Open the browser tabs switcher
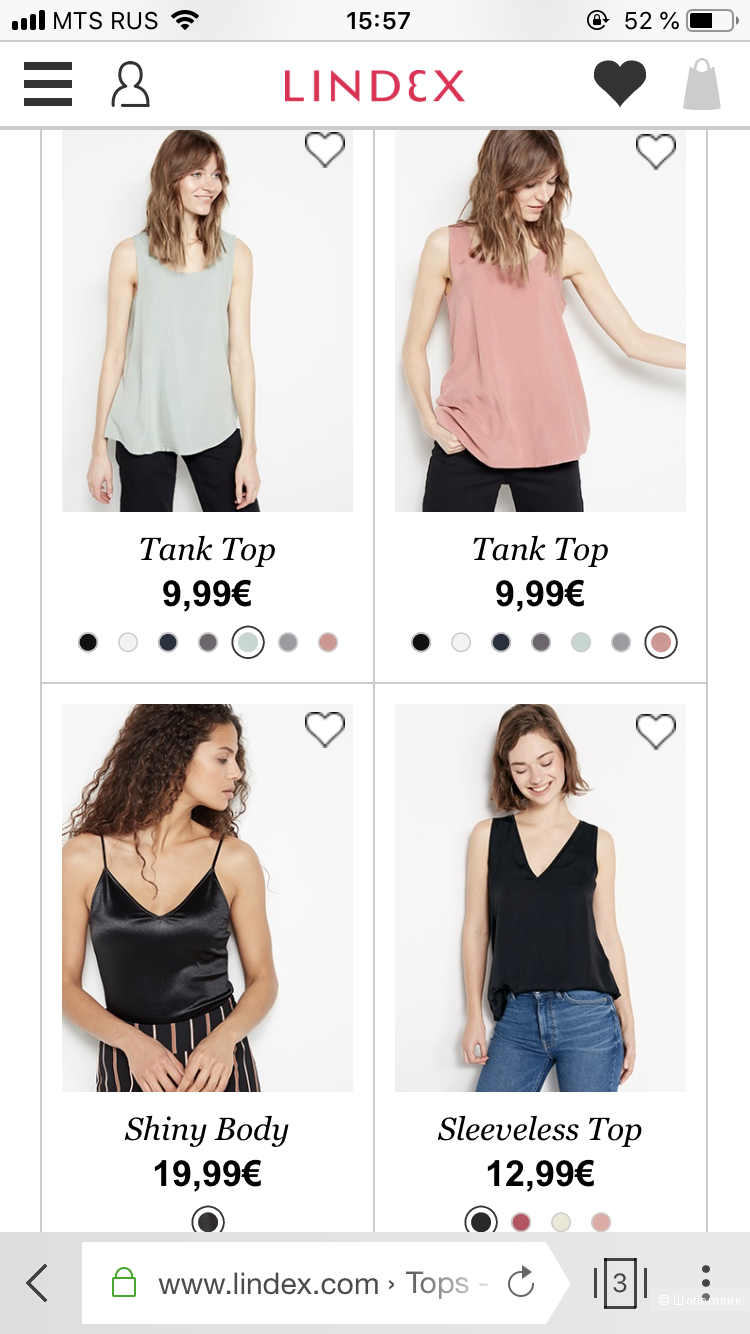Screen dimensions: 750x1334 pyautogui.click(x=620, y=1282)
